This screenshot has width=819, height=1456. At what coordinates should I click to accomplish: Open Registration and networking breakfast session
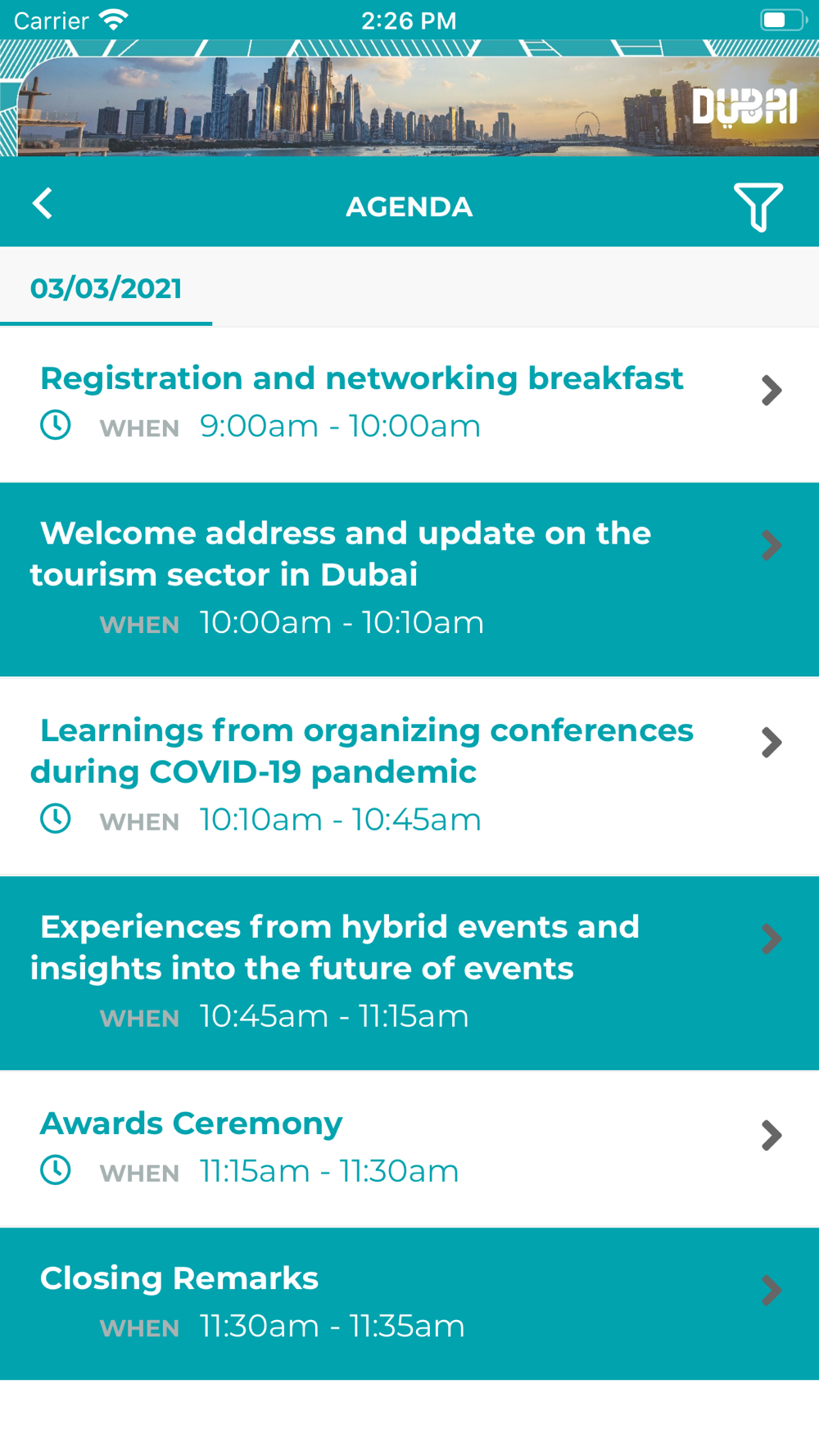click(409, 405)
